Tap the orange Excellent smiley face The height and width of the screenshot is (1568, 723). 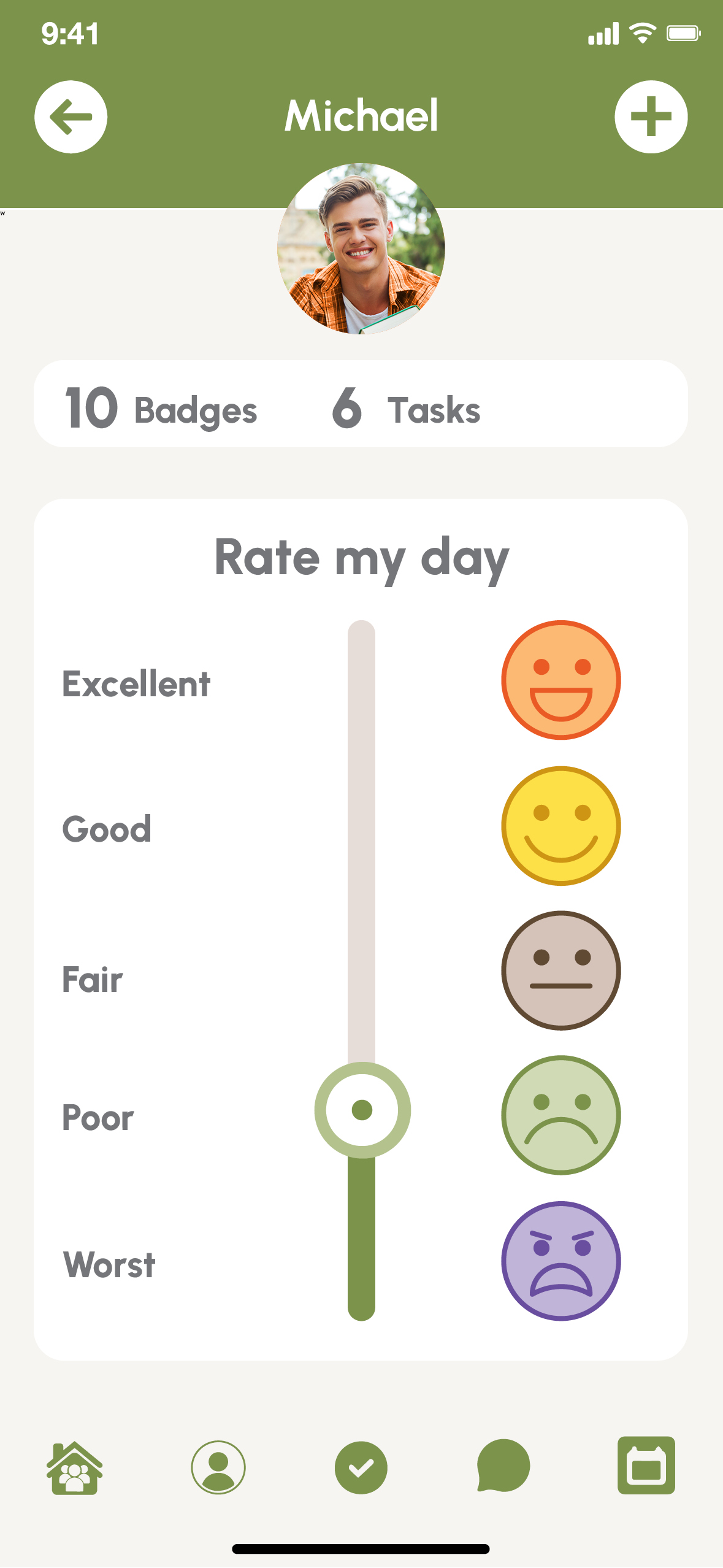point(561,681)
